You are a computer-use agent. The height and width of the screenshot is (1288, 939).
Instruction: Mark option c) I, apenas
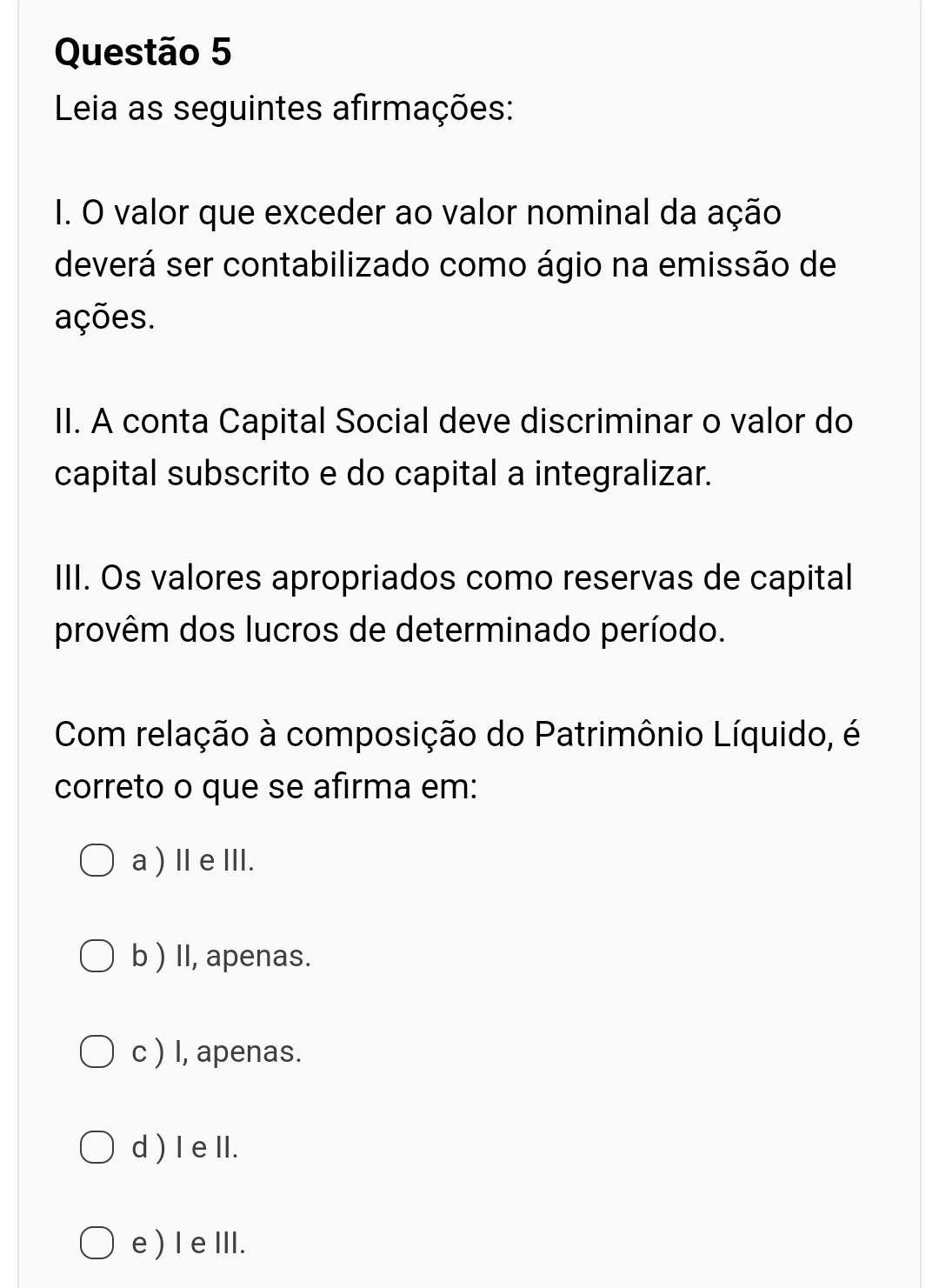pos(97,1052)
